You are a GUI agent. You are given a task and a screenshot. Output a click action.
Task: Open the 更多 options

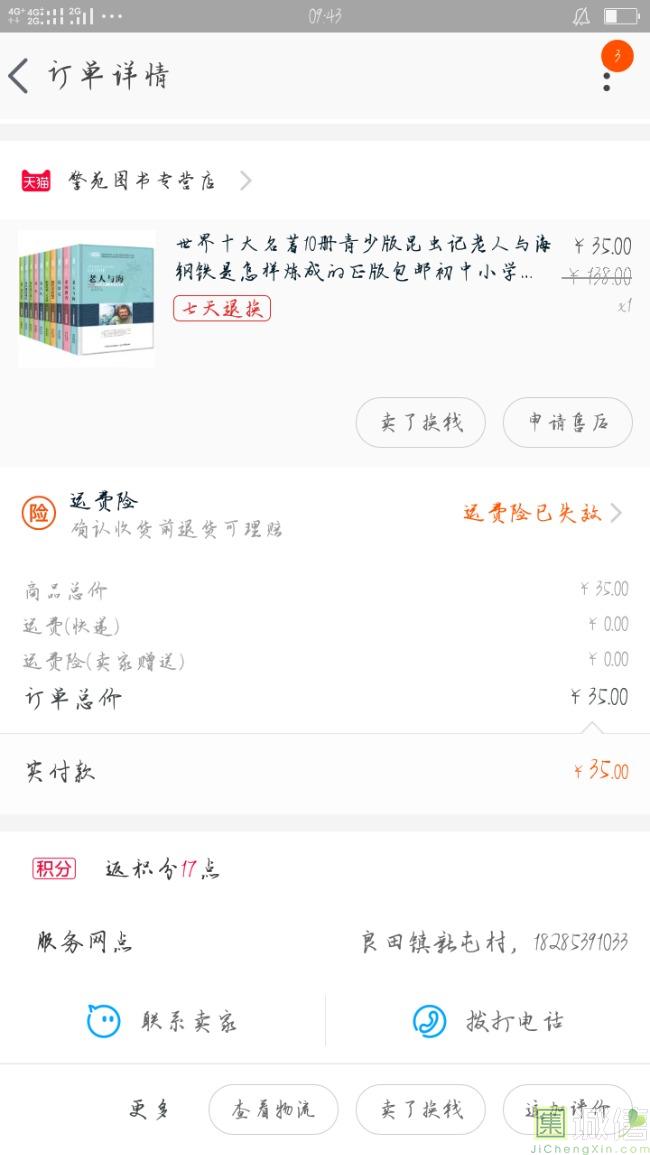point(150,1109)
